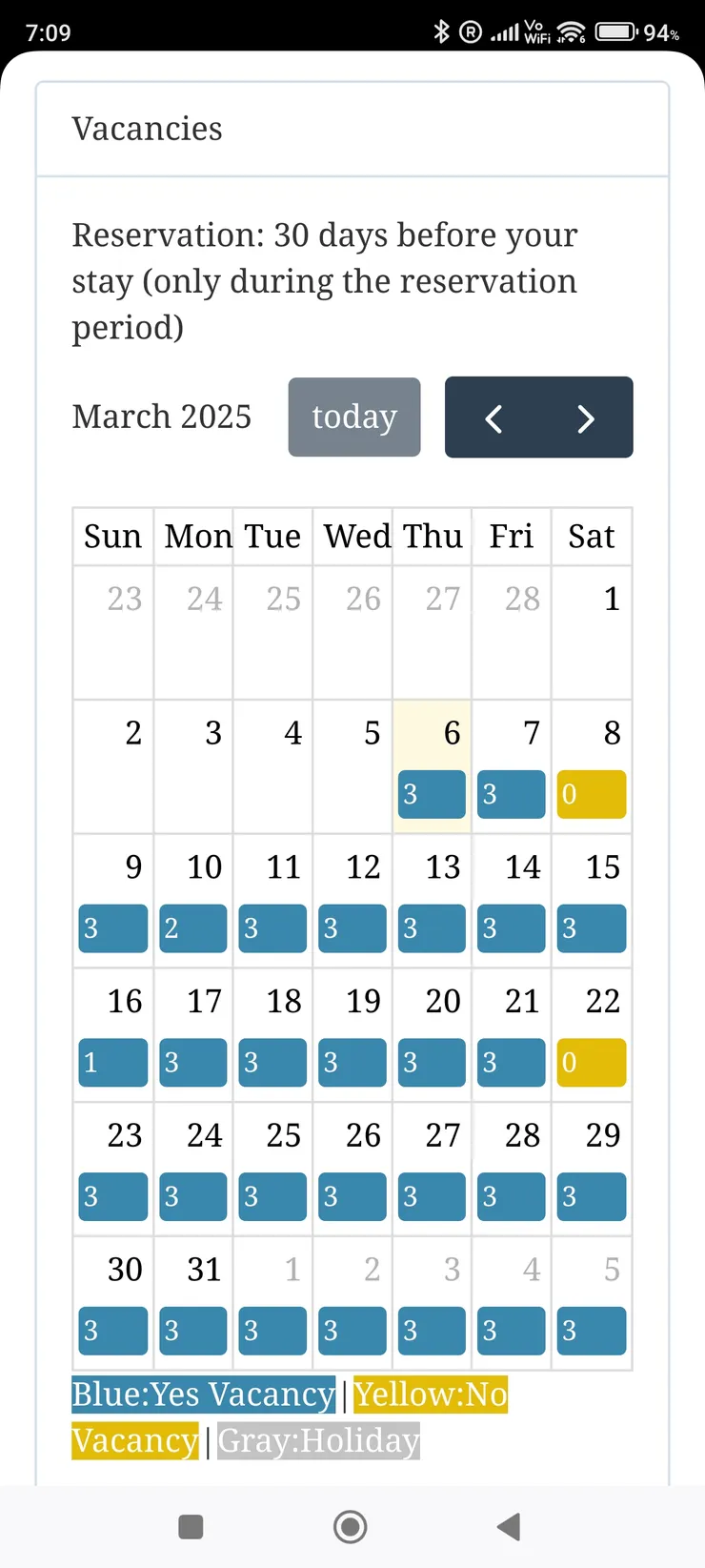This screenshot has width=705, height=1568.
Task: Select the vacancy badge on March 6
Action: [432, 794]
